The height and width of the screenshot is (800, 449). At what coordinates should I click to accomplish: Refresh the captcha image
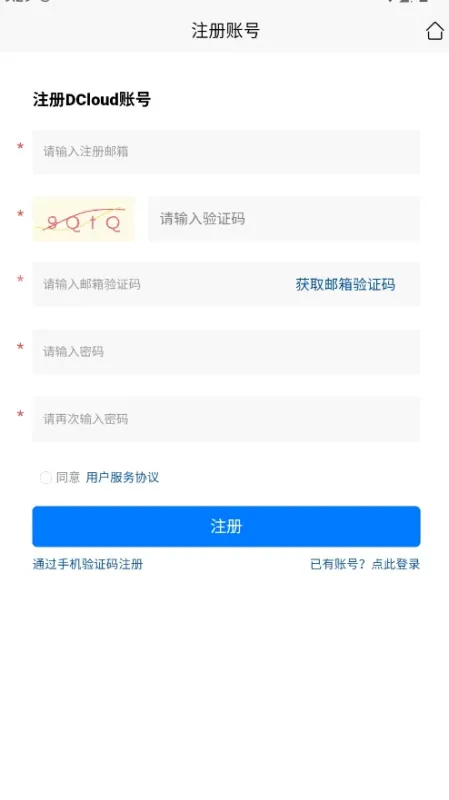coord(84,219)
